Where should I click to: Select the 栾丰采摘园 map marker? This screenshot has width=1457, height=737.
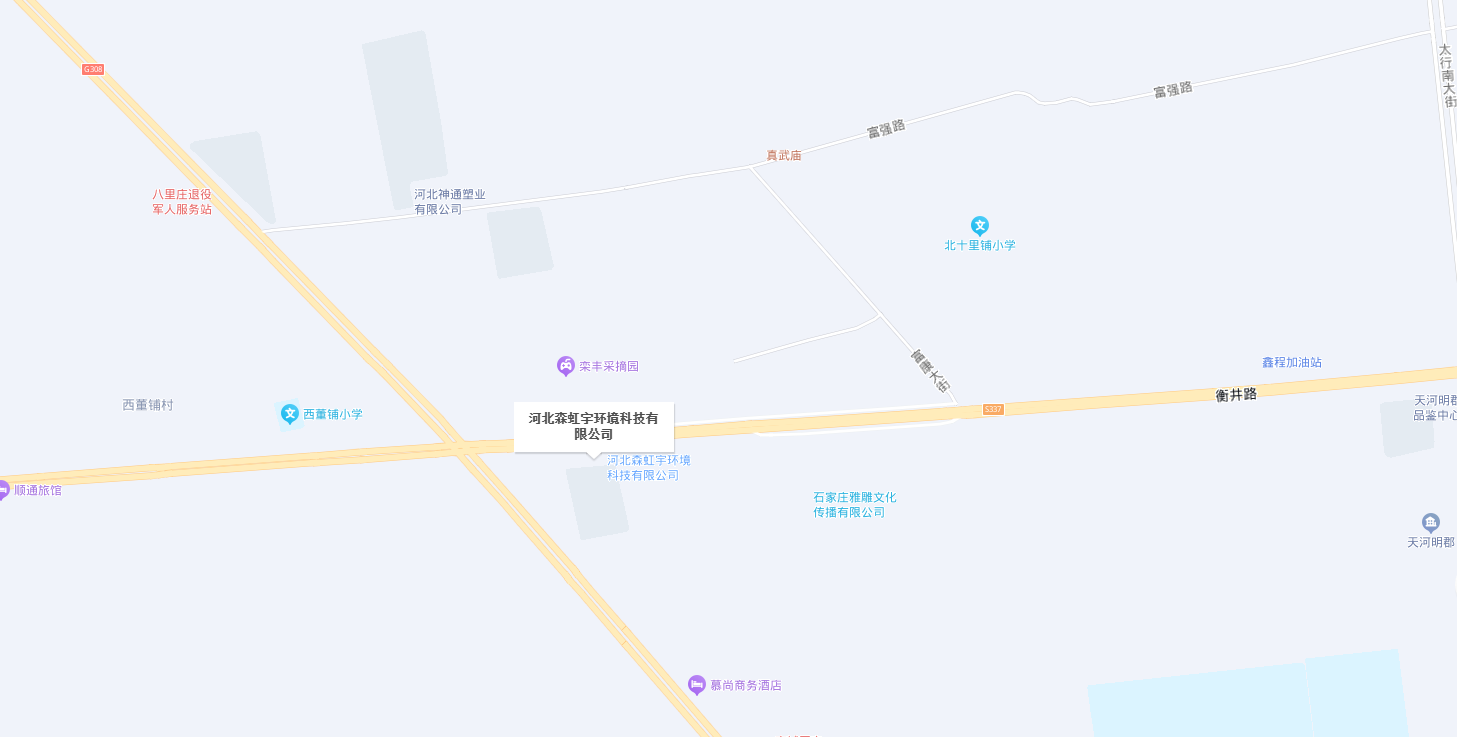[566, 366]
